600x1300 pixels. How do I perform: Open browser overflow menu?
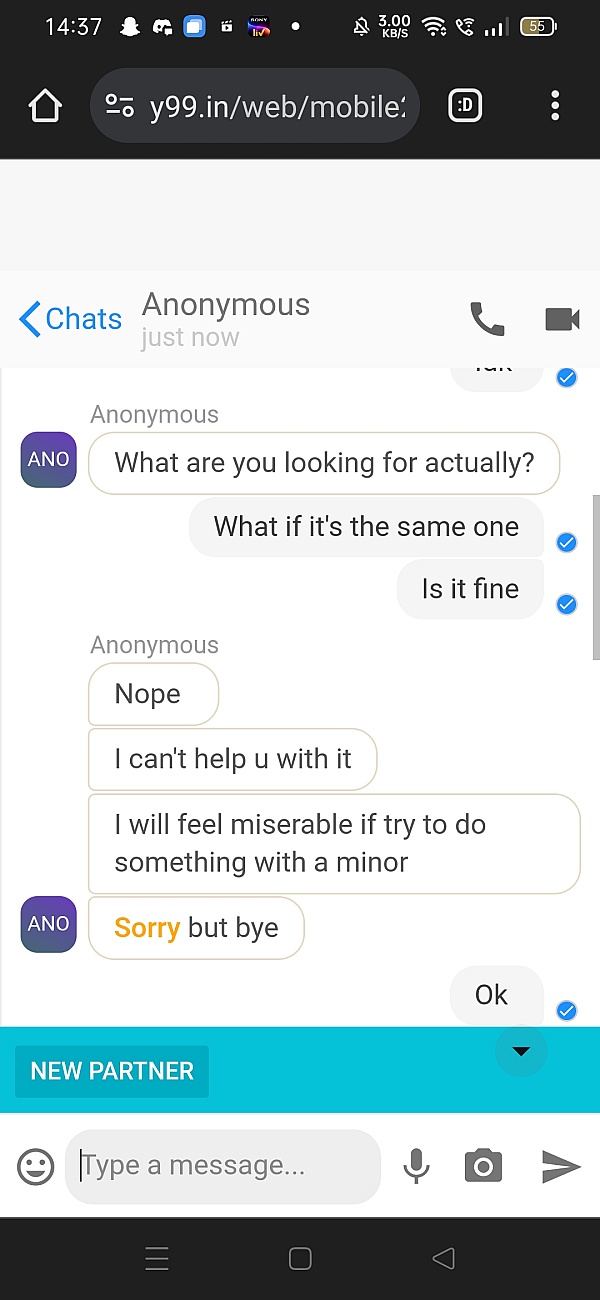(x=555, y=105)
